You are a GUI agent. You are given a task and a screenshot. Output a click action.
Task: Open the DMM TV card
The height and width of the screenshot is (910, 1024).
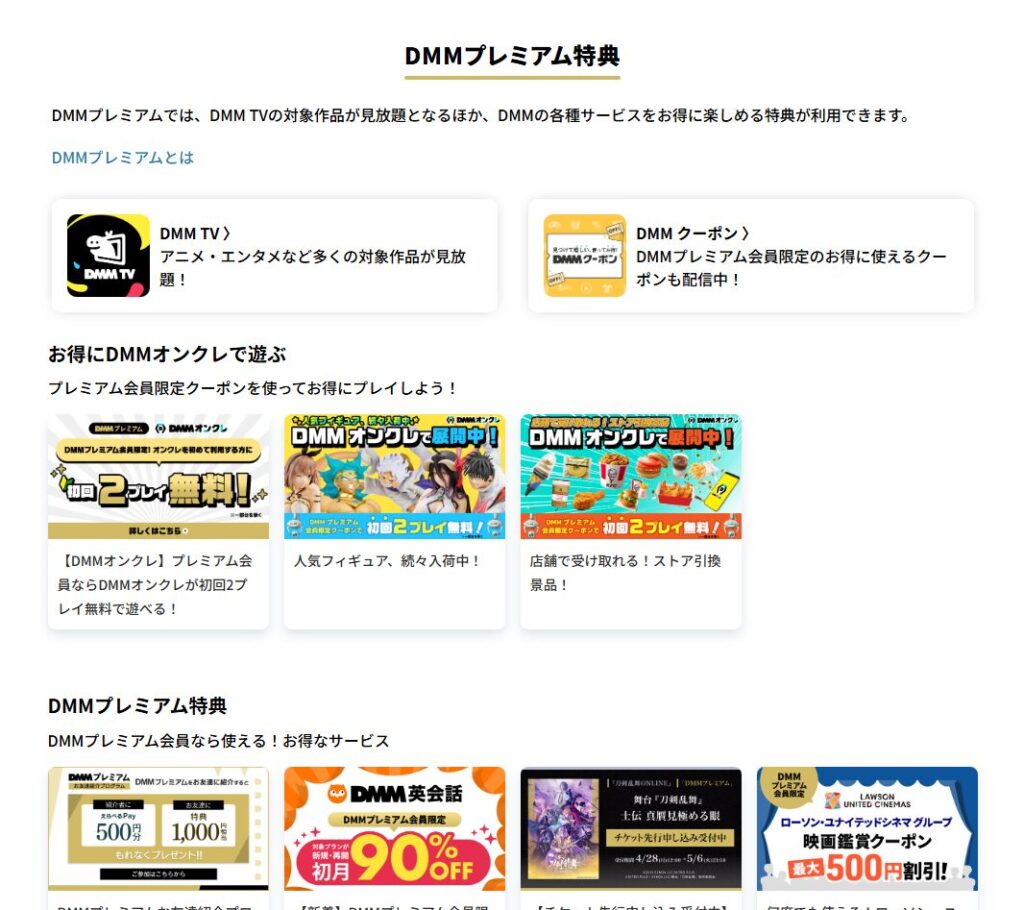pyautogui.click(x=274, y=255)
